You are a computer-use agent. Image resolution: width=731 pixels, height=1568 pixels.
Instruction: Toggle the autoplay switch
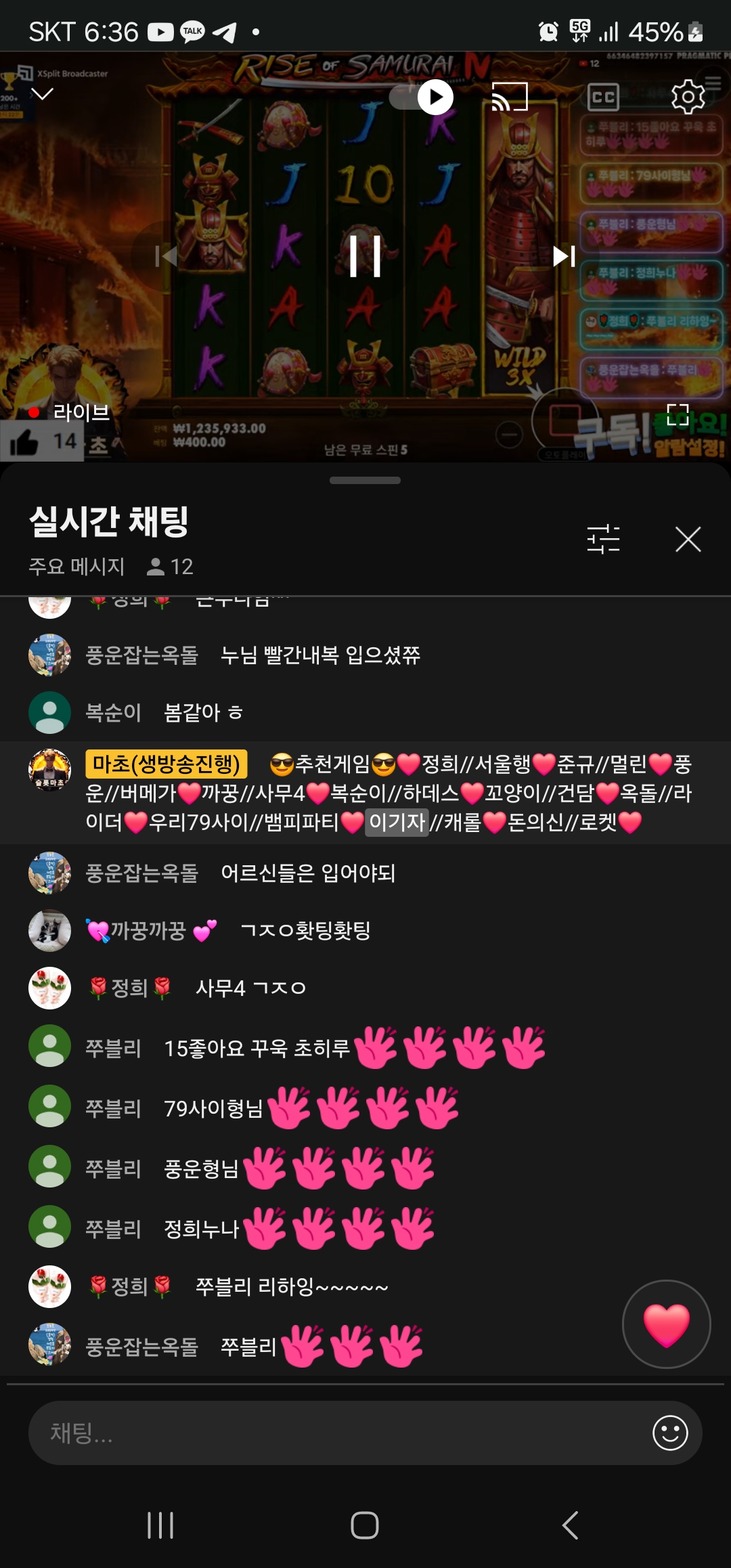(x=422, y=97)
